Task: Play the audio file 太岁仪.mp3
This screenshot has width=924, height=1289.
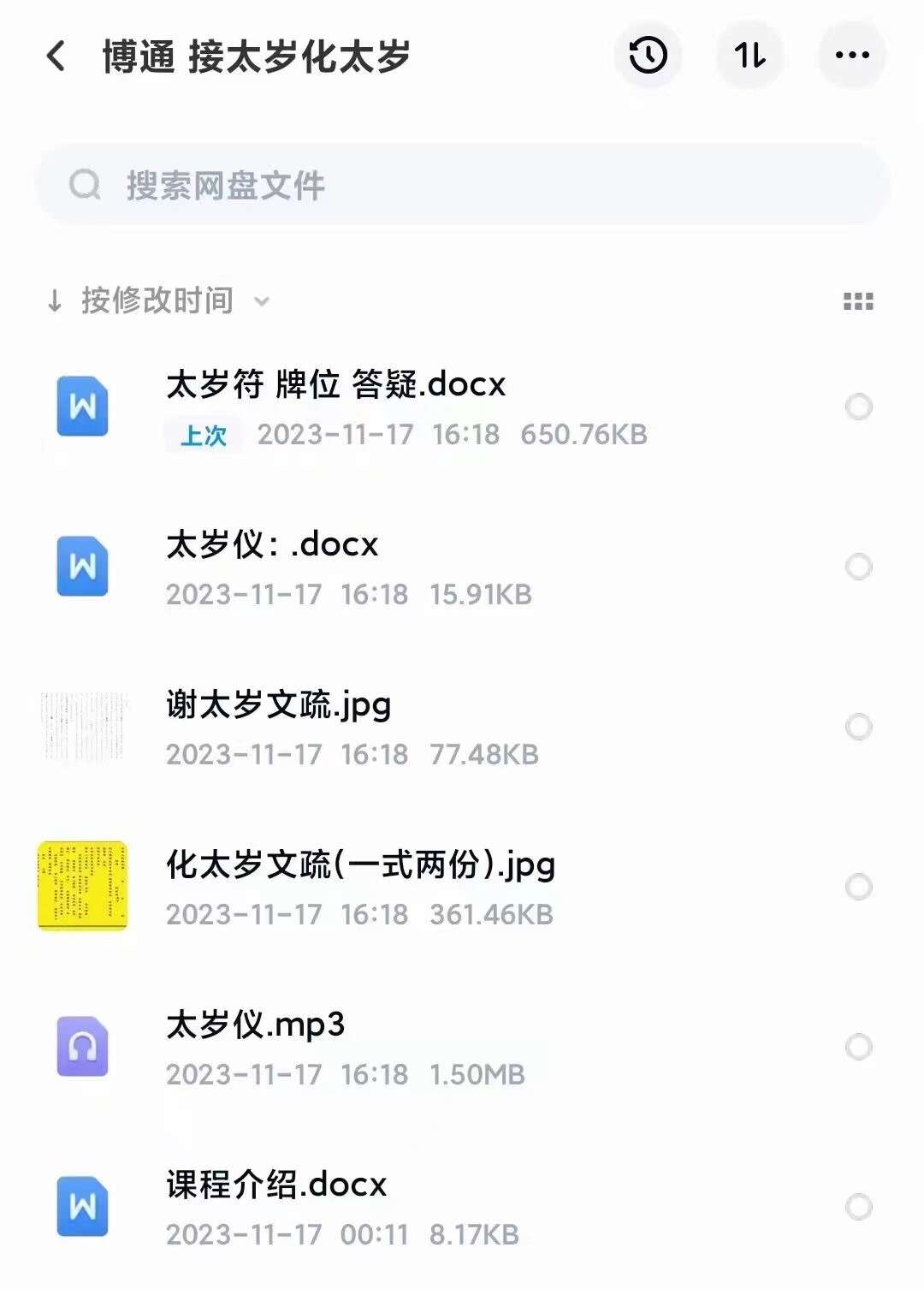Action: 255,1025
